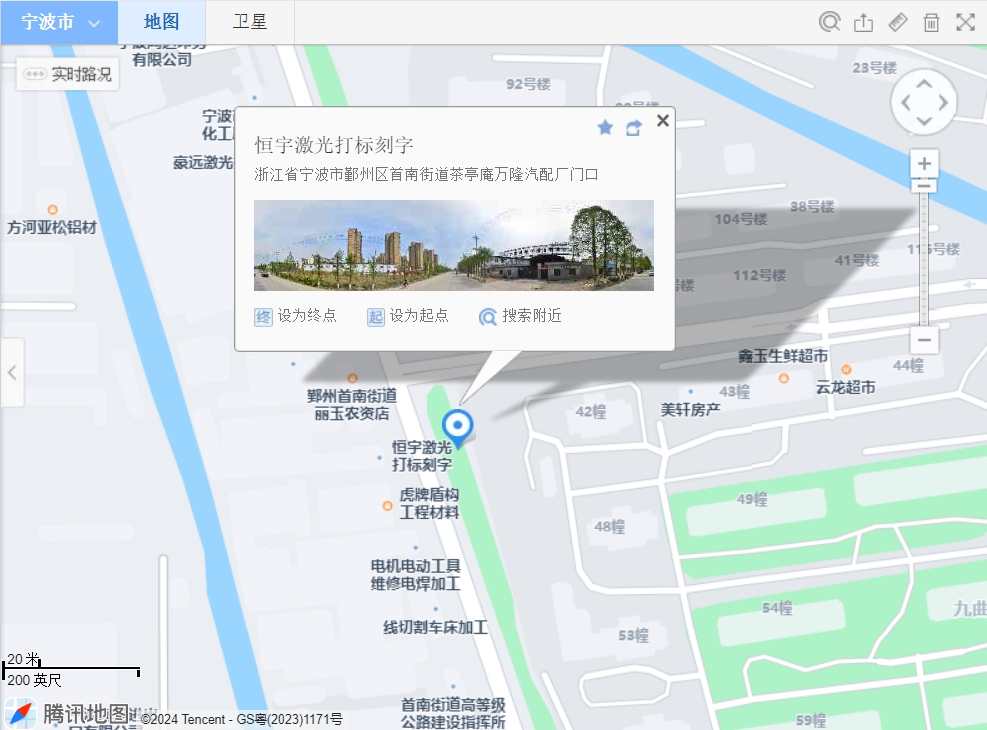Image resolution: width=987 pixels, height=730 pixels.
Task: Clear map markers with the trash icon
Action: point(931,22)
